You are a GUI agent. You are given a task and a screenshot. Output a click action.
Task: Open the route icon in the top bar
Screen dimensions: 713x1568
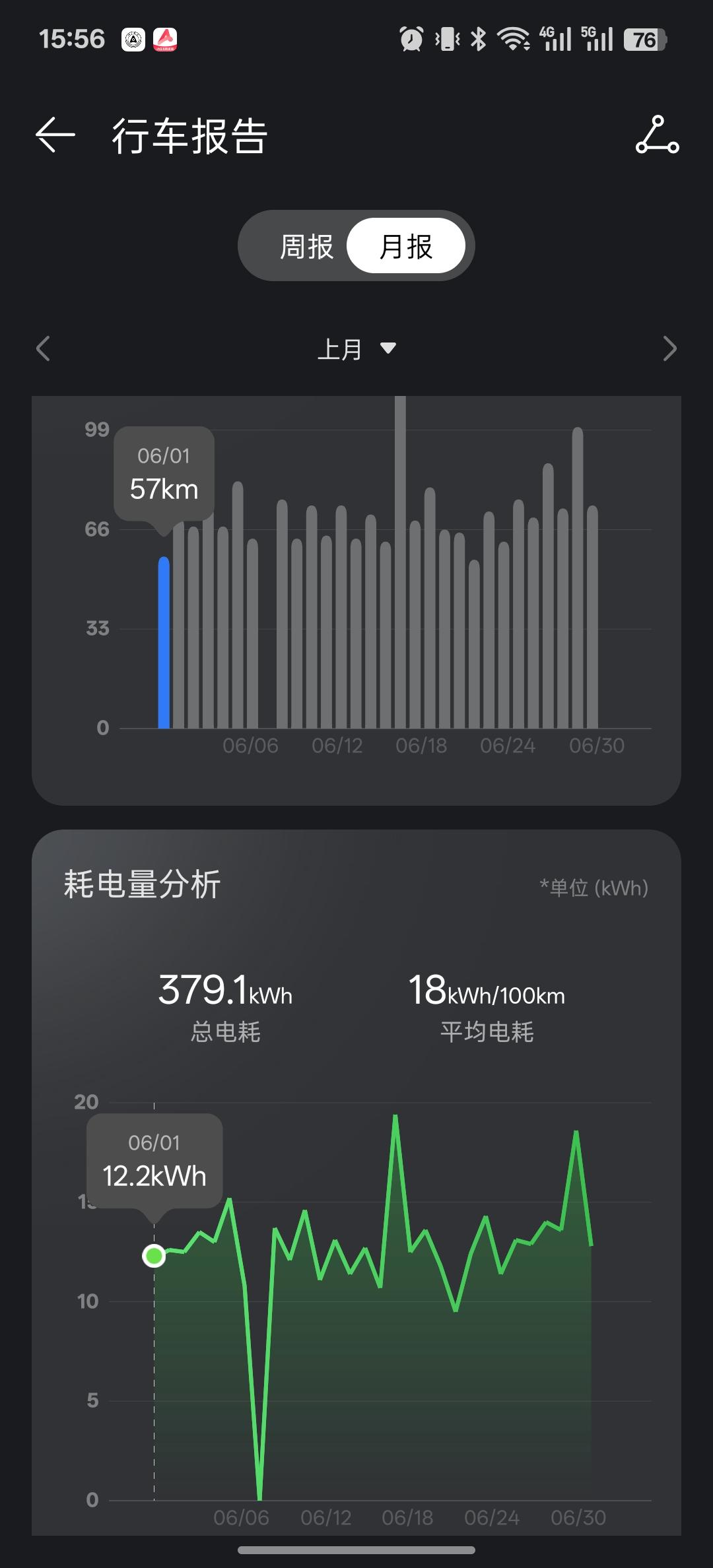(x=657, y=135)
